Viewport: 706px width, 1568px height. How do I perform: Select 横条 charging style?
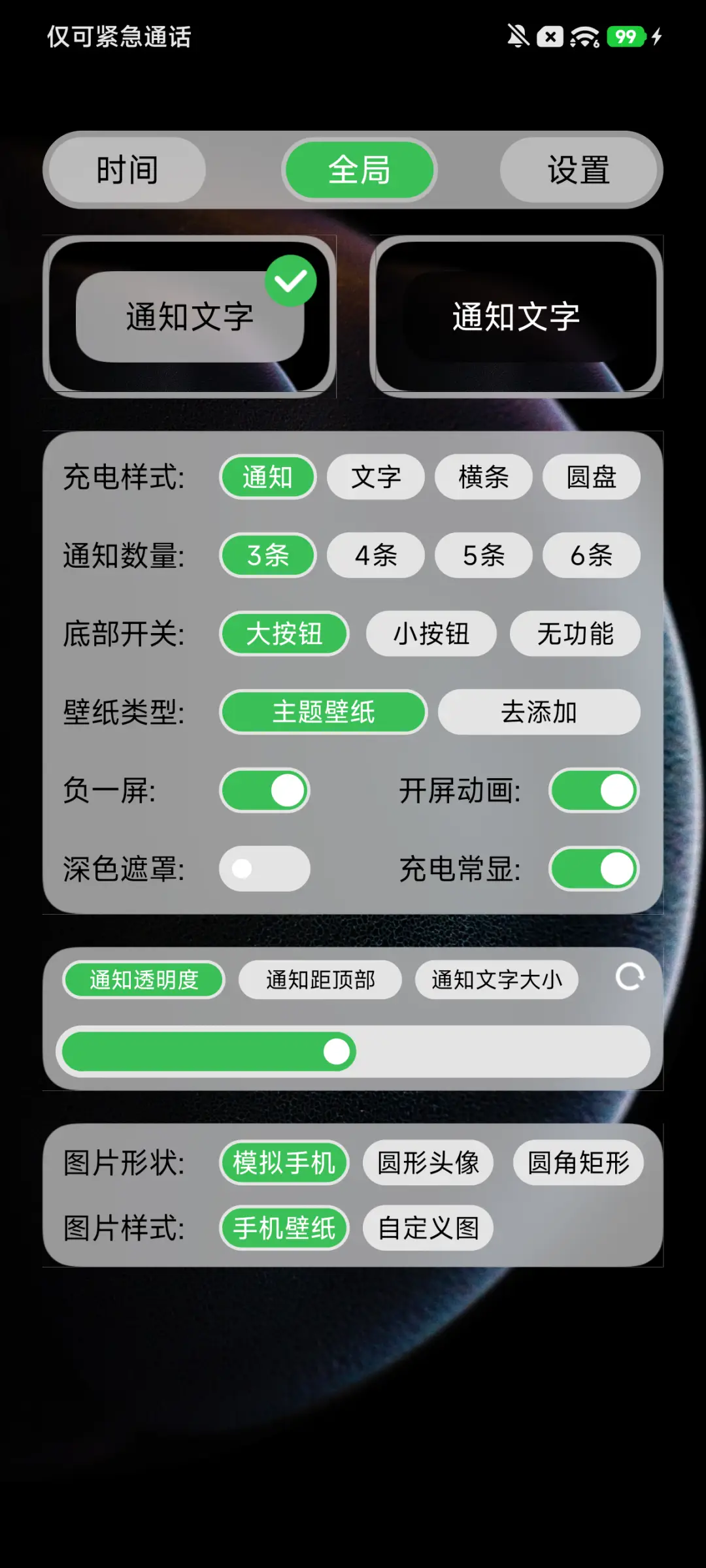pos(483,478)
